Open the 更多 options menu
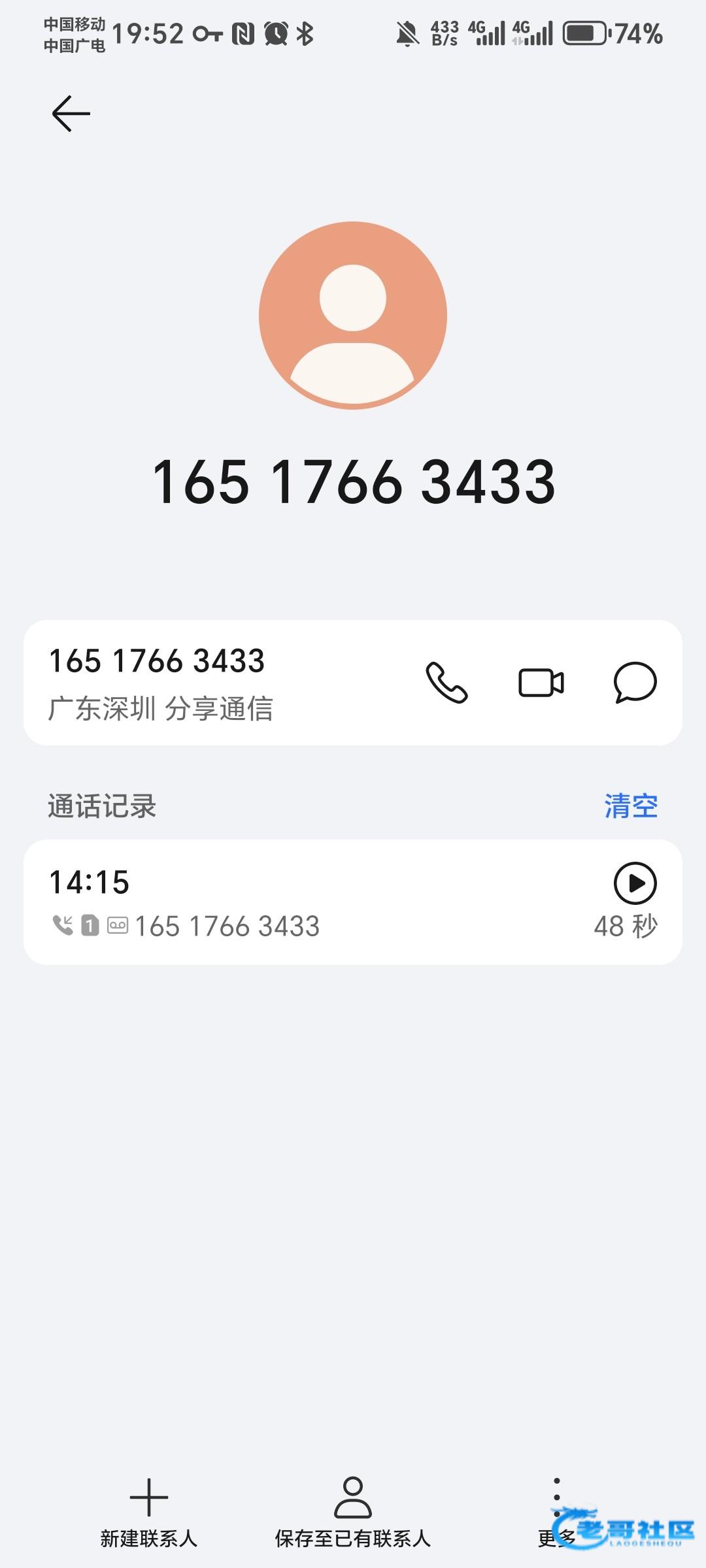This screenshot has width=706, height=1568. click(x=556, y=1509)
